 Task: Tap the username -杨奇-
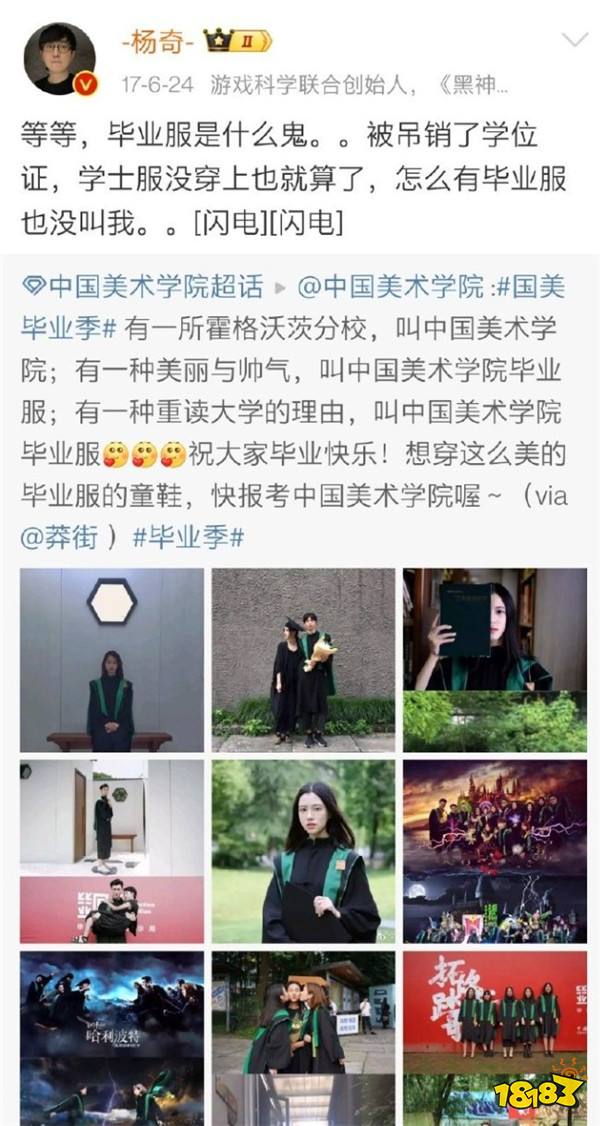[155, 41]
